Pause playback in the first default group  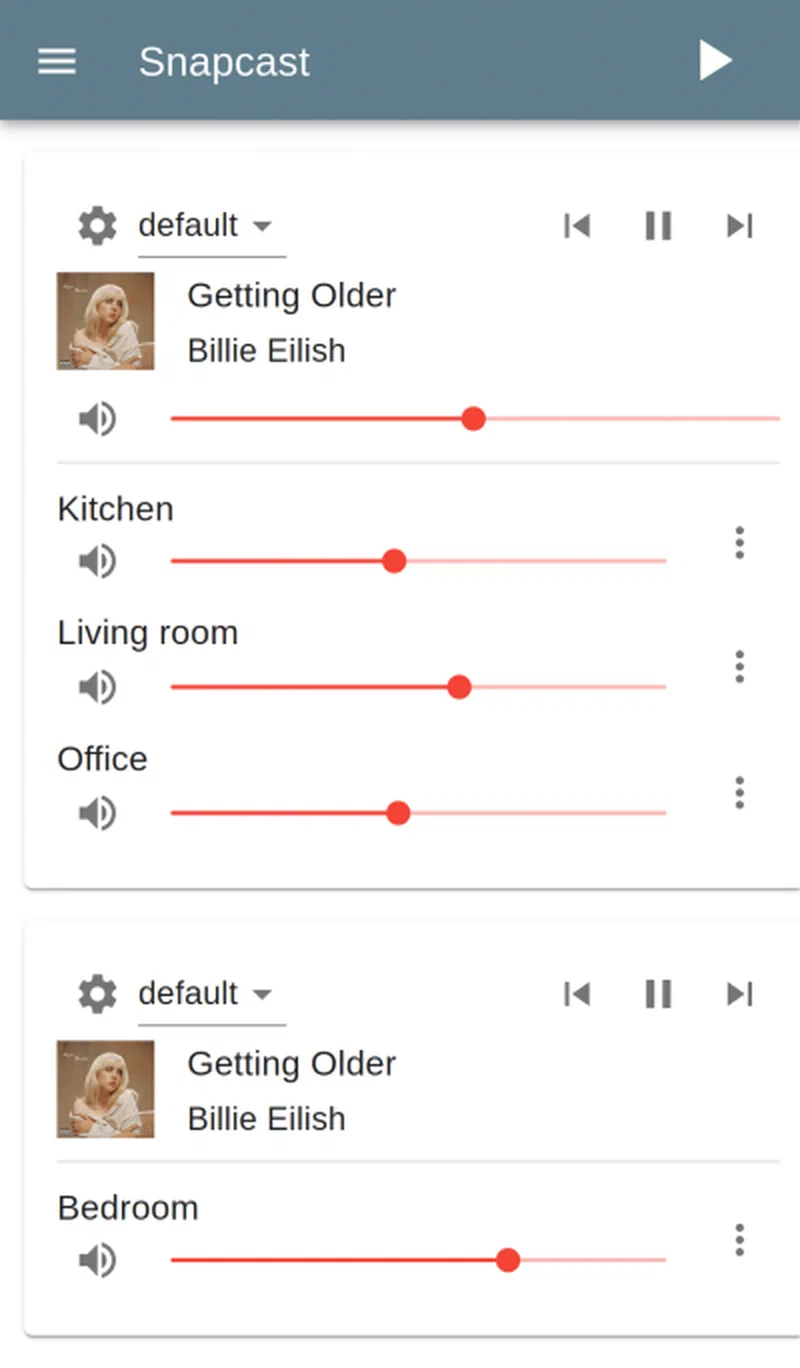point(658,226)
